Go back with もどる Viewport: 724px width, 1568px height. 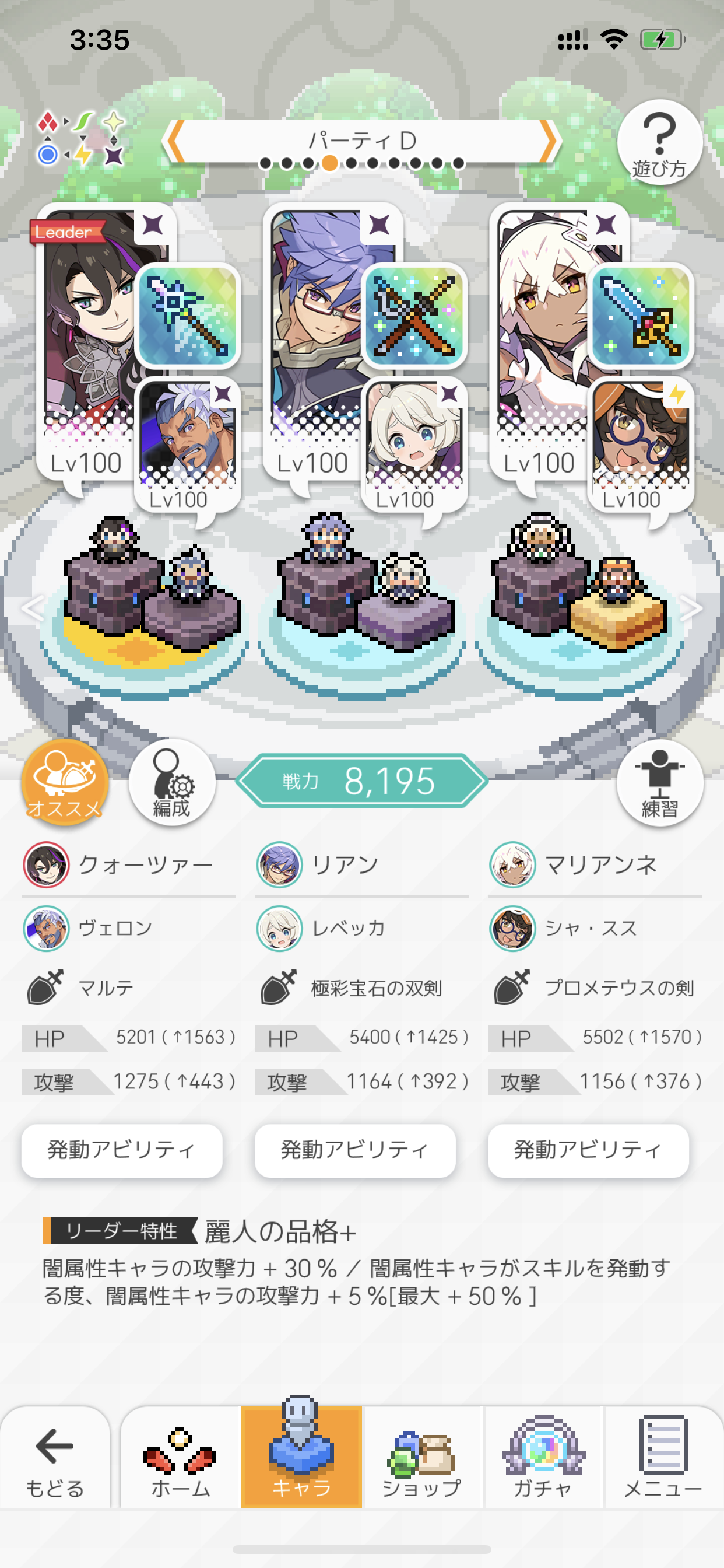point(55,1458)
